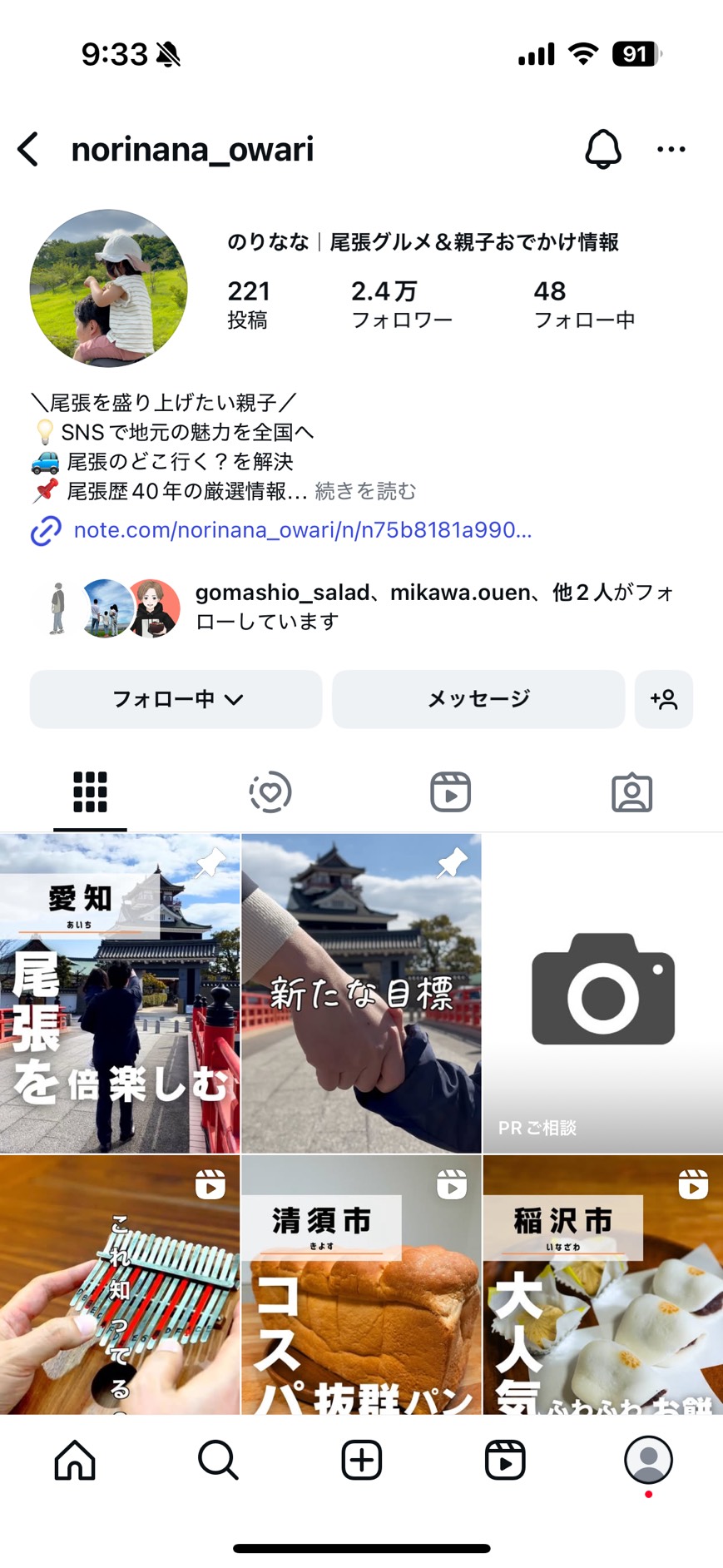Switch to the tagged photos tab
Image resolution: width=723 pixels, height=1568 pixels.
pyautogui.click(x=631, y=791)
